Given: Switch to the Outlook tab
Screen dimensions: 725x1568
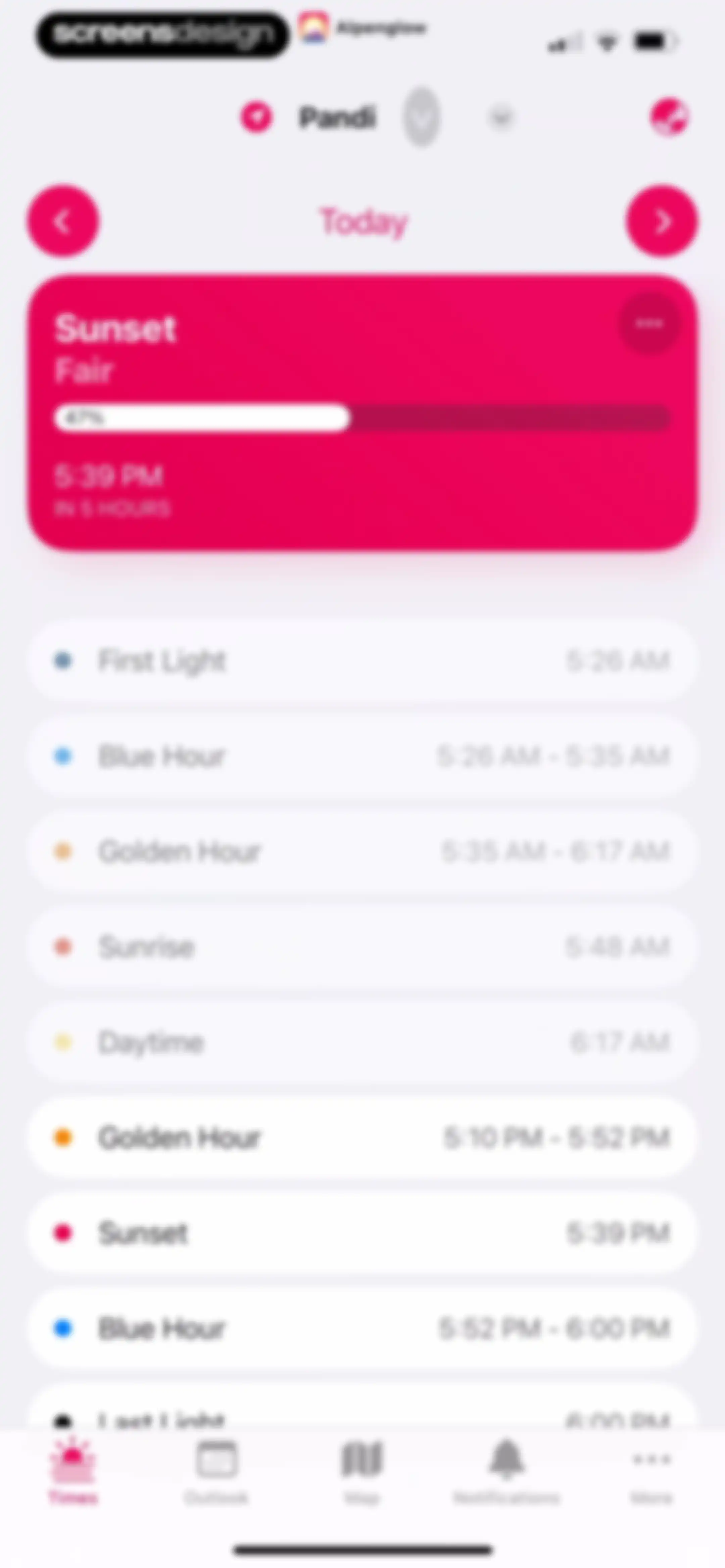Looking at the screenshot, I should pos(217,1471).
